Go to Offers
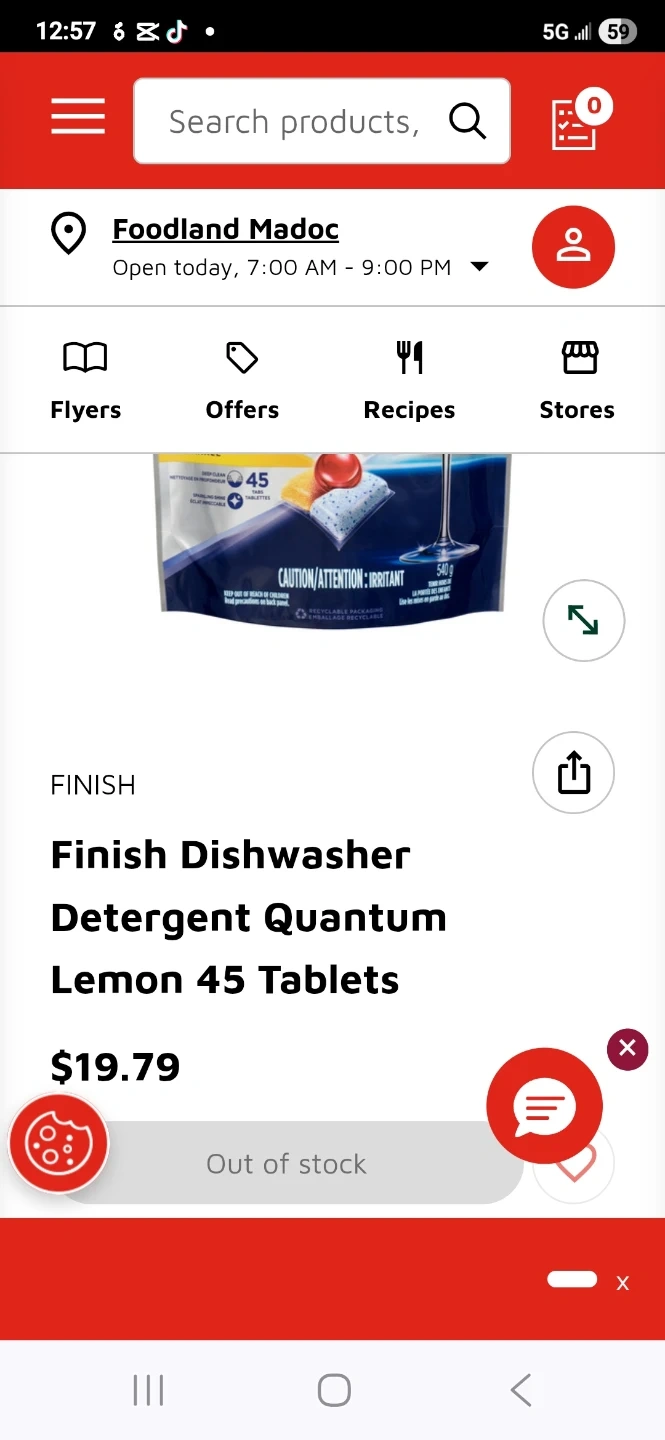Screen dimensions: 665x1440 (x=242, y=380)
